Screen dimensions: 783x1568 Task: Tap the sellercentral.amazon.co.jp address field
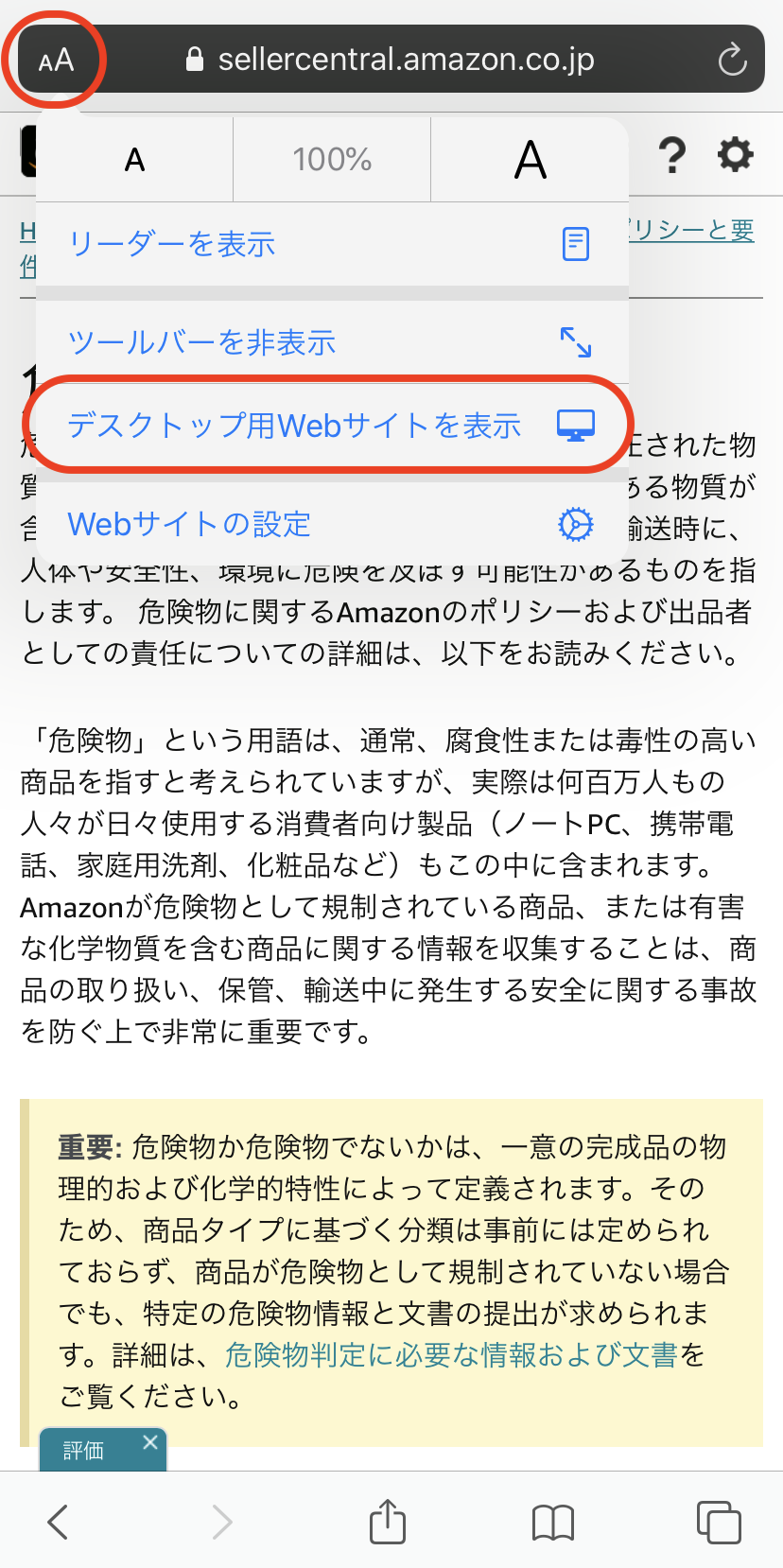(405, 60)
